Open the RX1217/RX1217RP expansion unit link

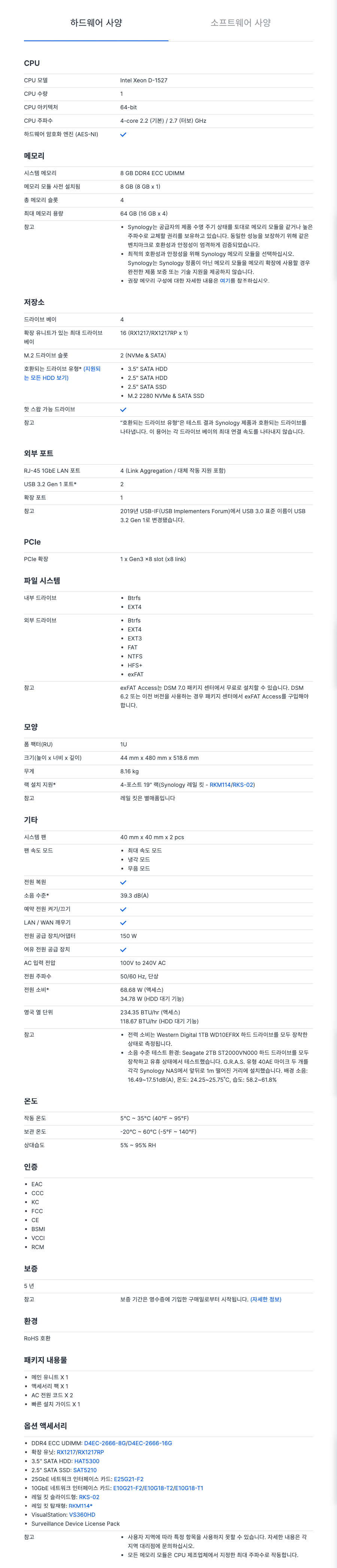80,1452
